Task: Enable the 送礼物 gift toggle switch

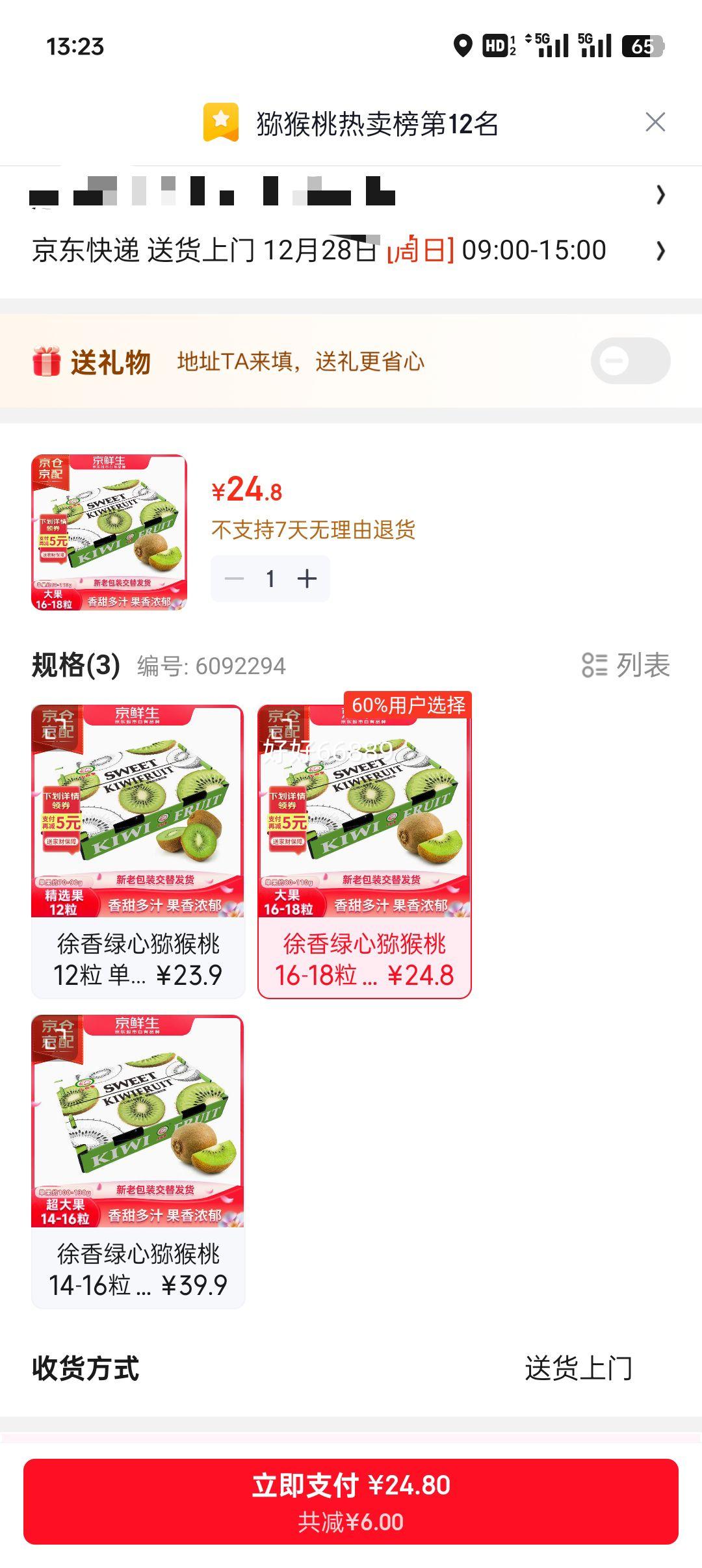Action: pyautogui.click(x=632, y=361)
